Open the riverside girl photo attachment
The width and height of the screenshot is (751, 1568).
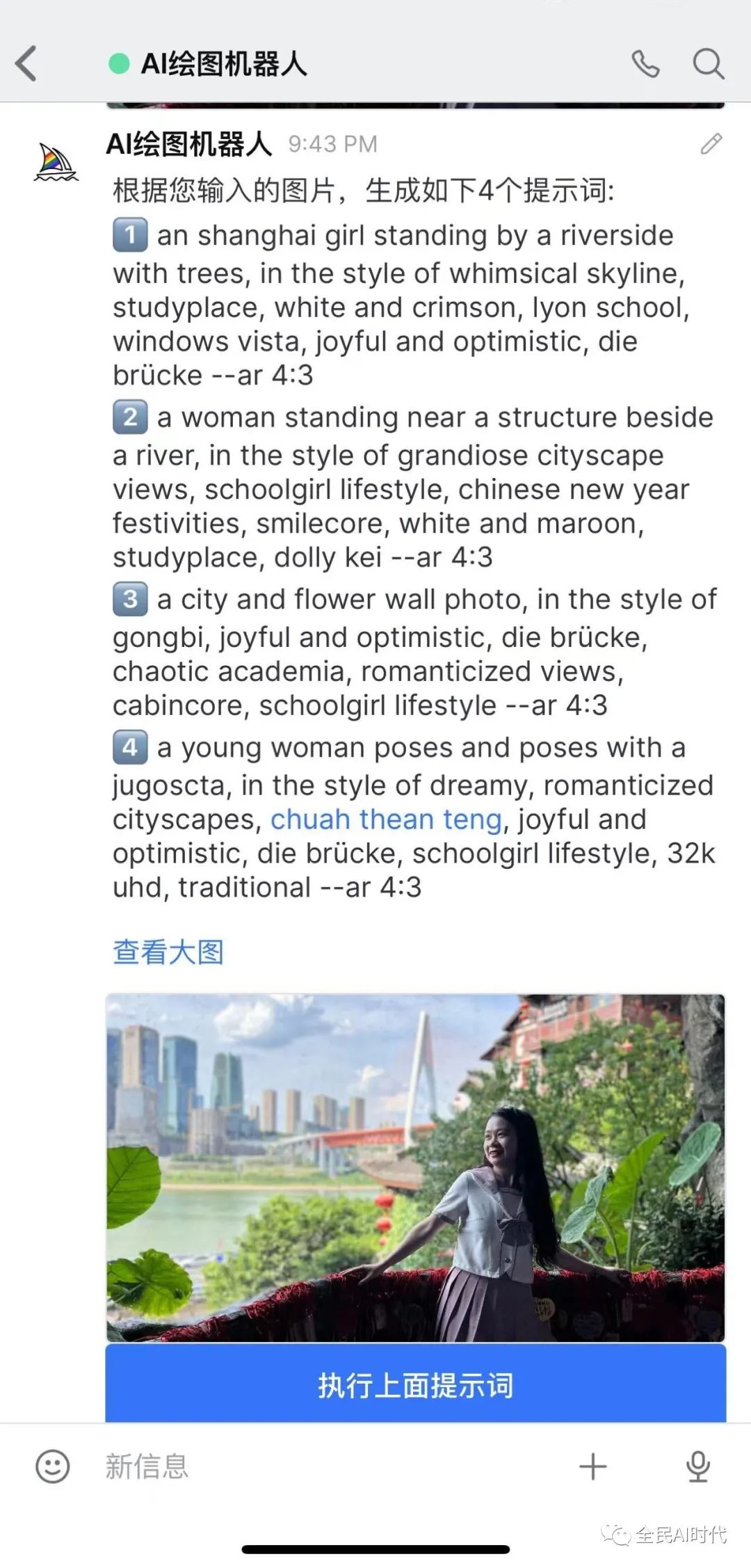(x=415, y=1167)
